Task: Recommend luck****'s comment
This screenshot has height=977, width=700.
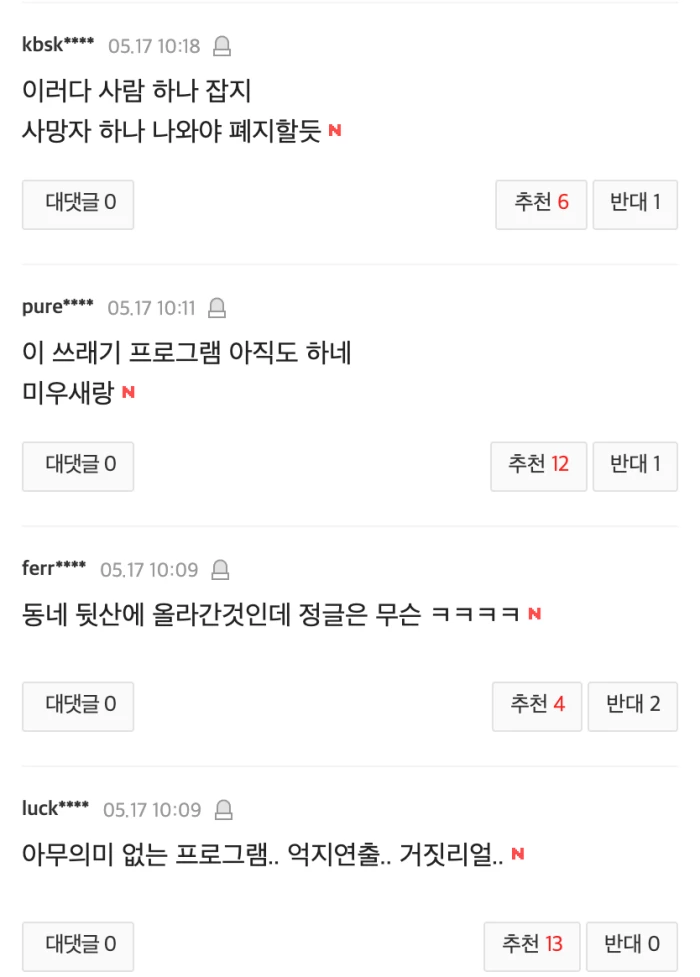Action: click(x=531, y=945)
